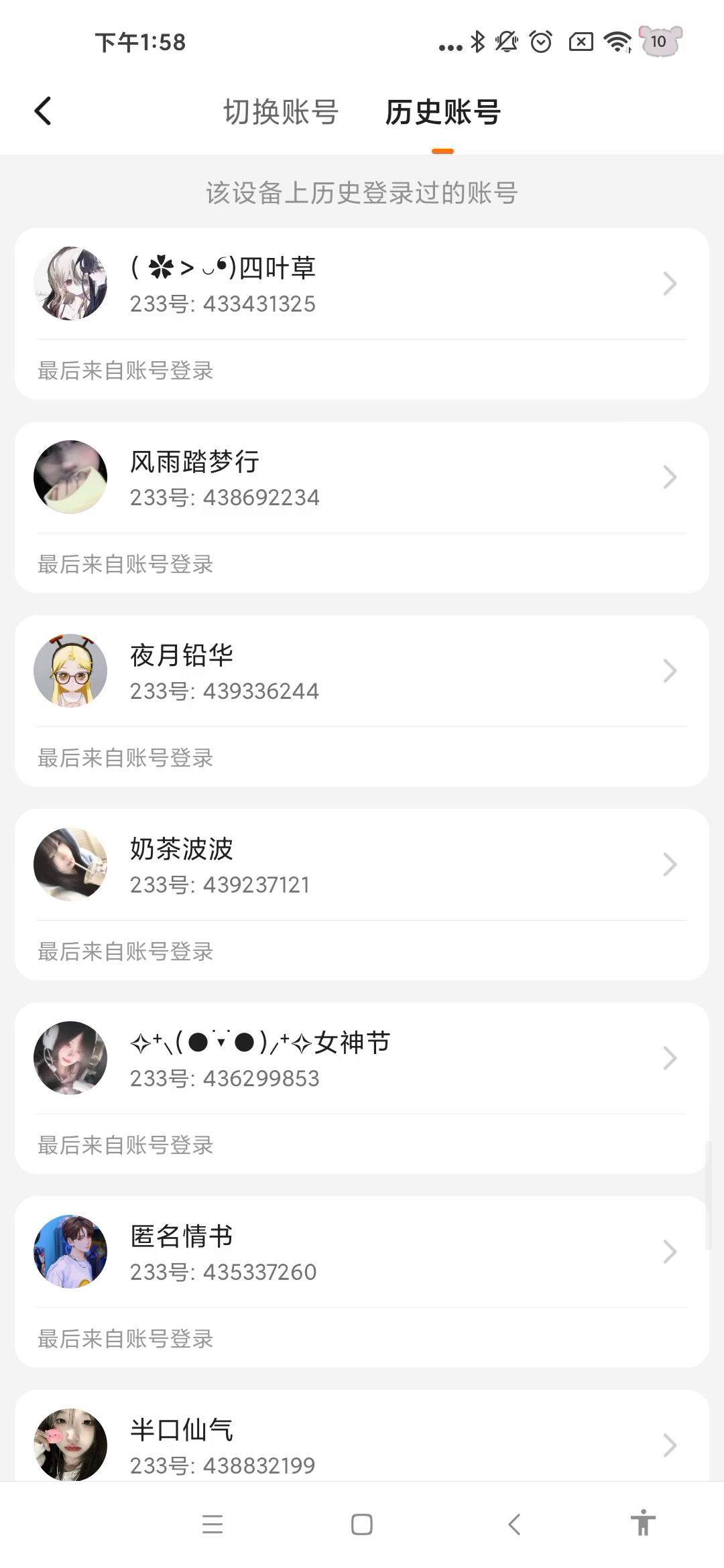The image size is (724, 1568).
Task: Tap the system home button
Action: [362, 1524]
